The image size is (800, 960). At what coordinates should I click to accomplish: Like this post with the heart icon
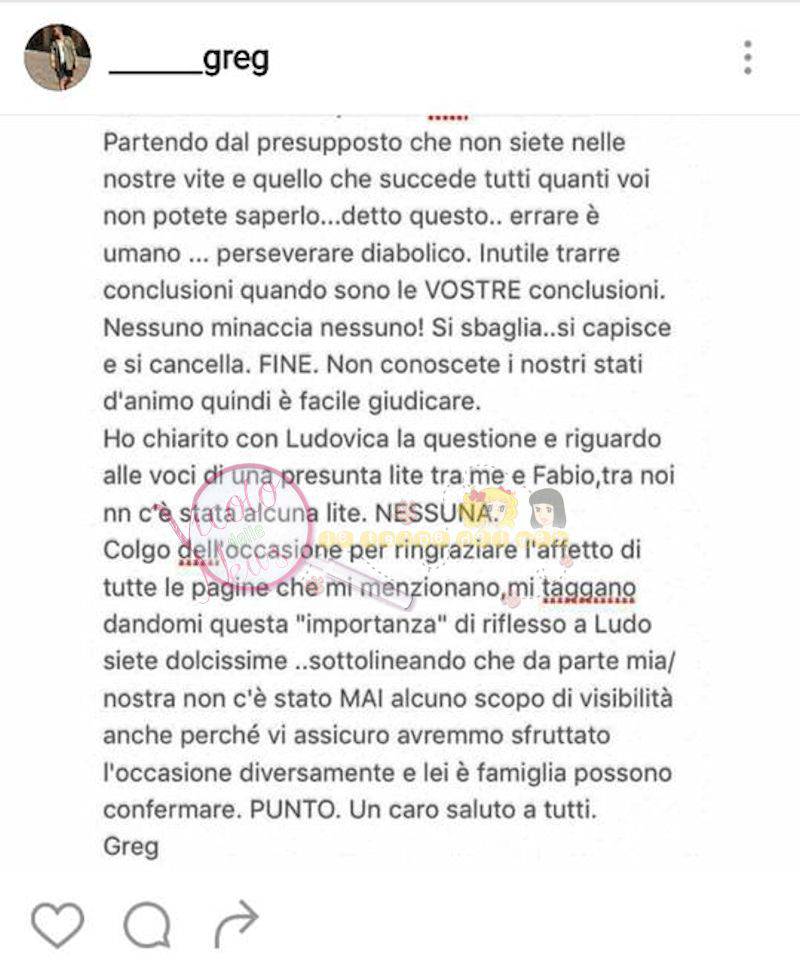coord(57,925)
